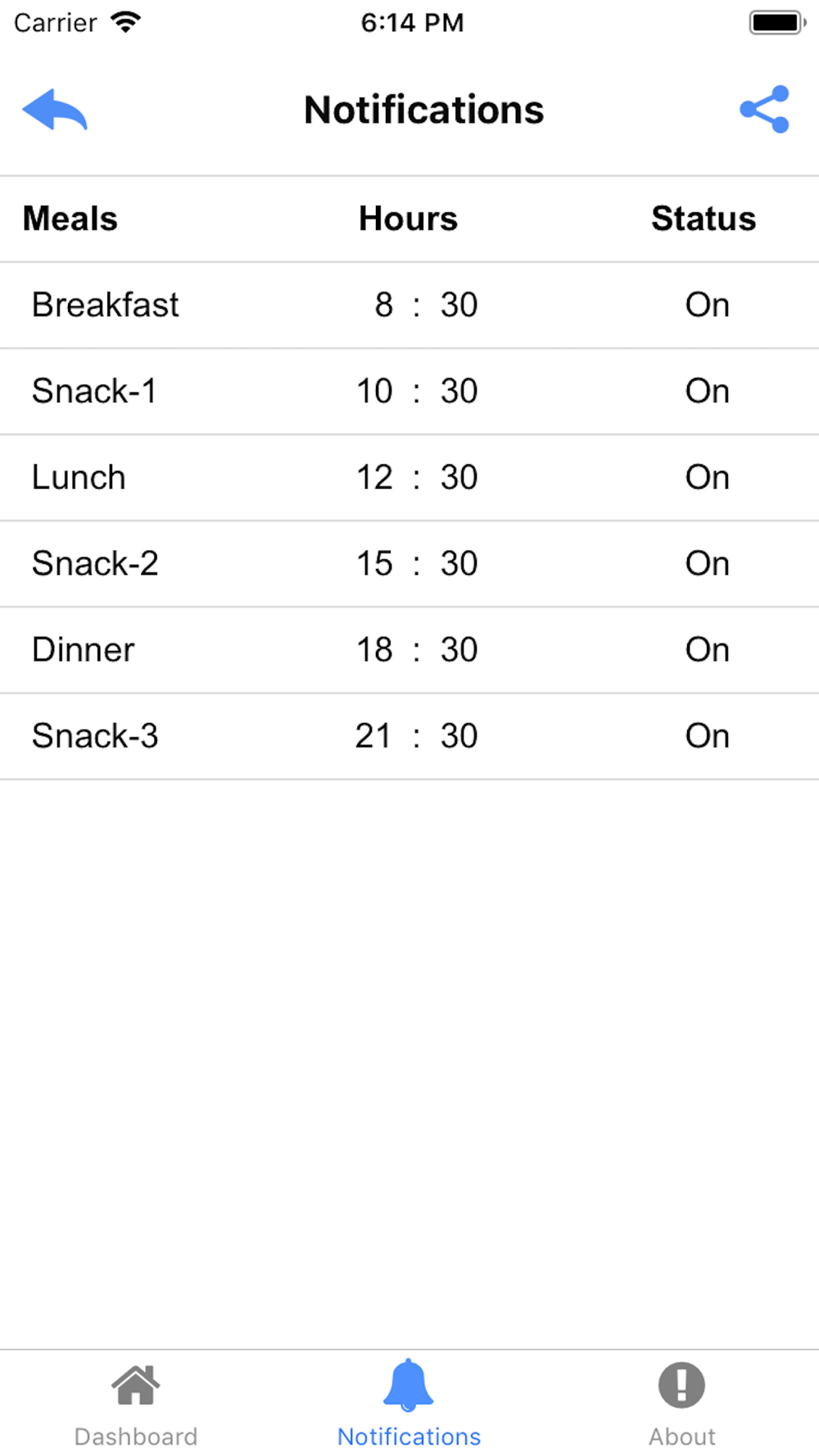Open the Dinner notification row

(x=409, y=650)
